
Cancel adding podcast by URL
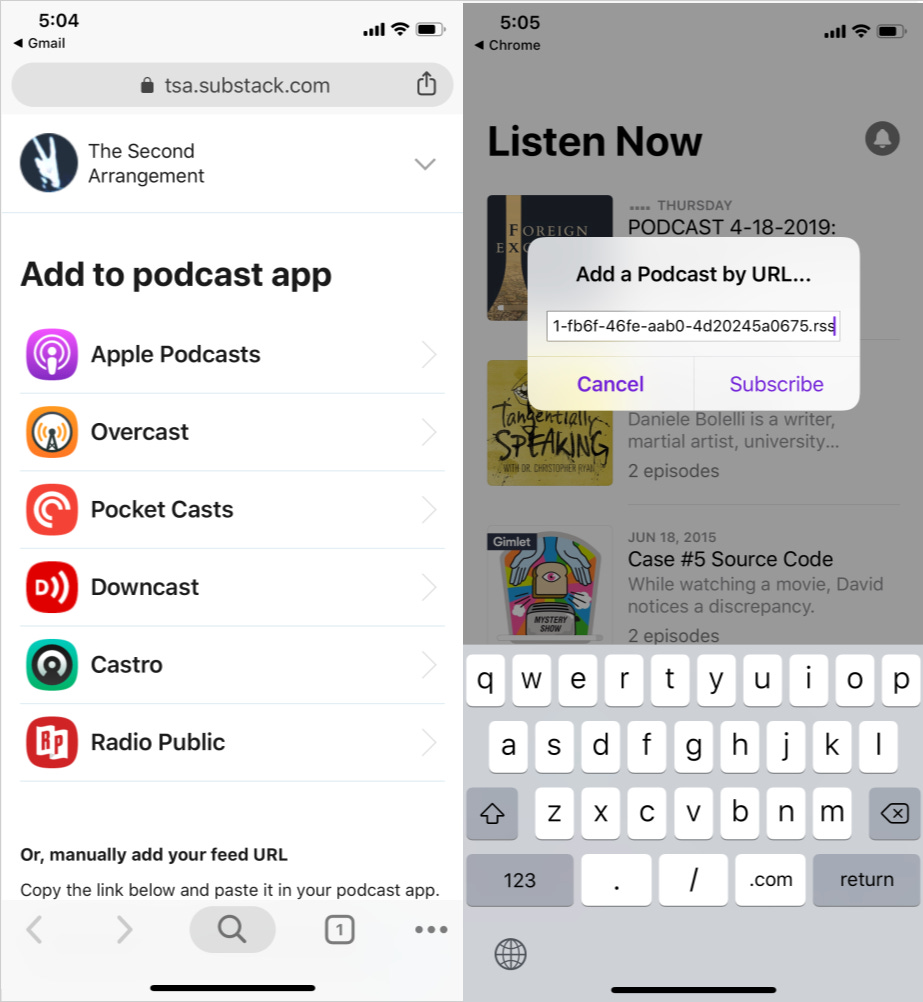coord(610,384)
